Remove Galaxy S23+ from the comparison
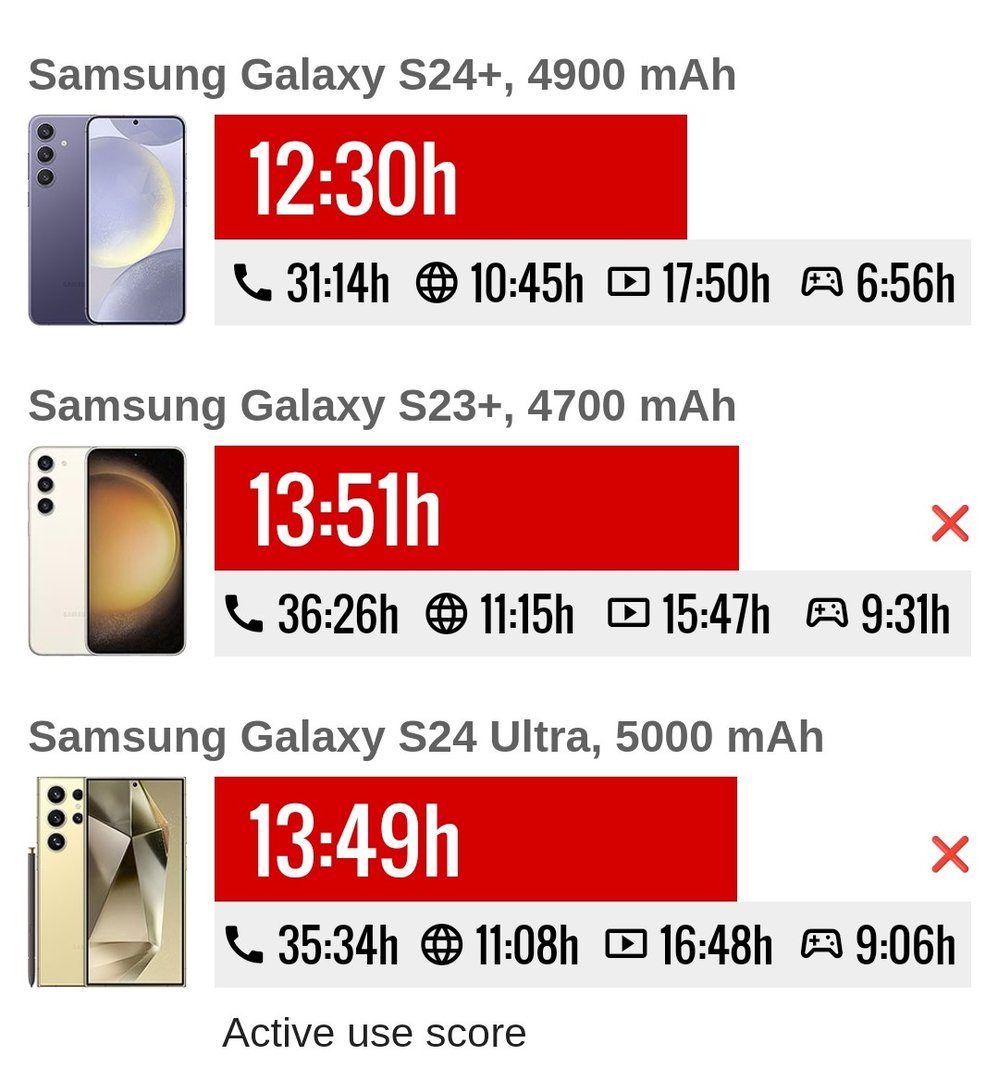This screenshot has width=998, height=1080. point(949,523)
